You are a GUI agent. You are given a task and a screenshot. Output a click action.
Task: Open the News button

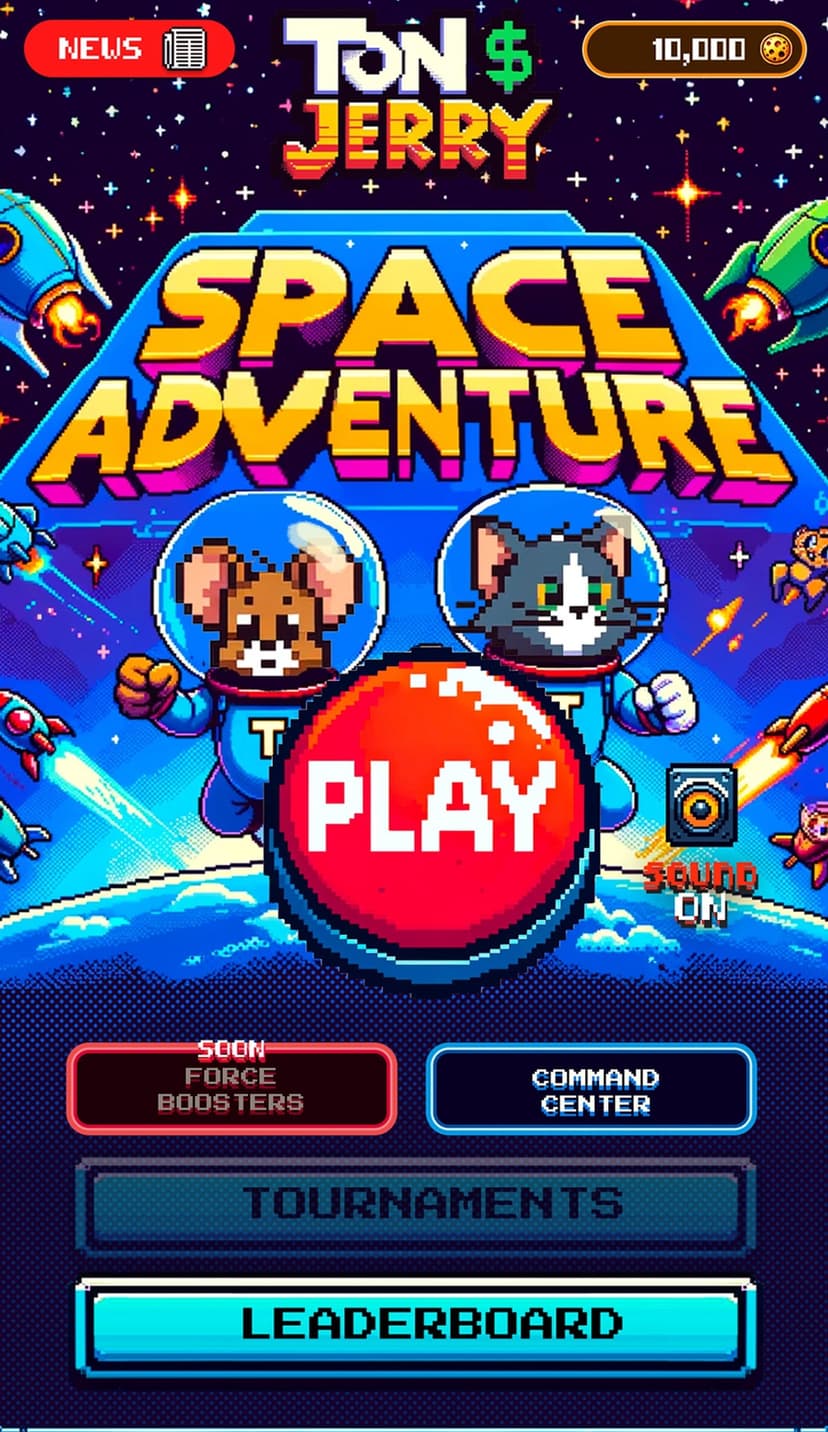pyautogui.click(x=129, y=48)
